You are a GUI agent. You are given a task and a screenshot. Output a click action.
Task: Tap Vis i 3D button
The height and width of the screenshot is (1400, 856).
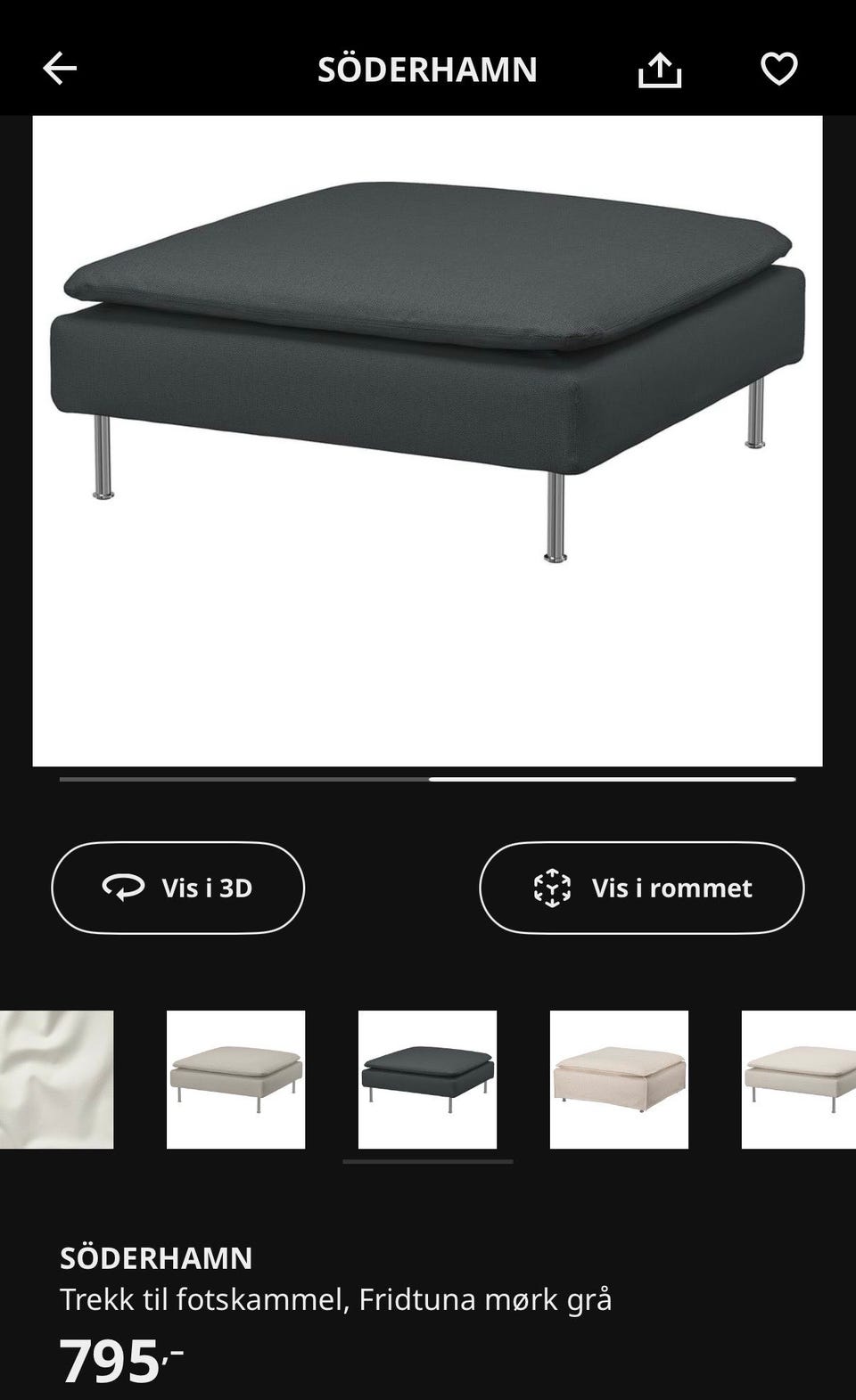178,888
